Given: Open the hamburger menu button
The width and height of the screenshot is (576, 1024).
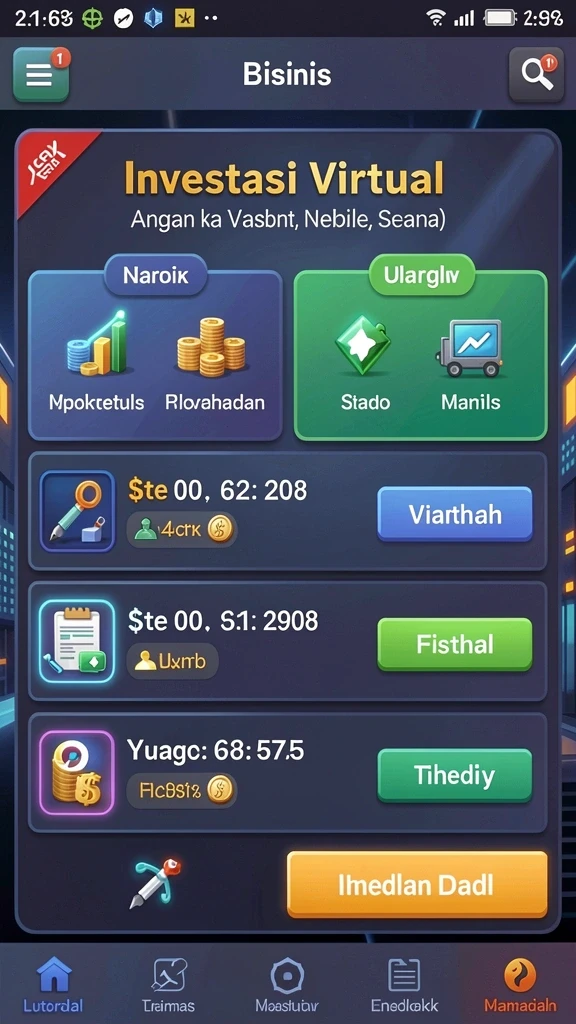Looking at the screenshot, I should click(40, 74).
